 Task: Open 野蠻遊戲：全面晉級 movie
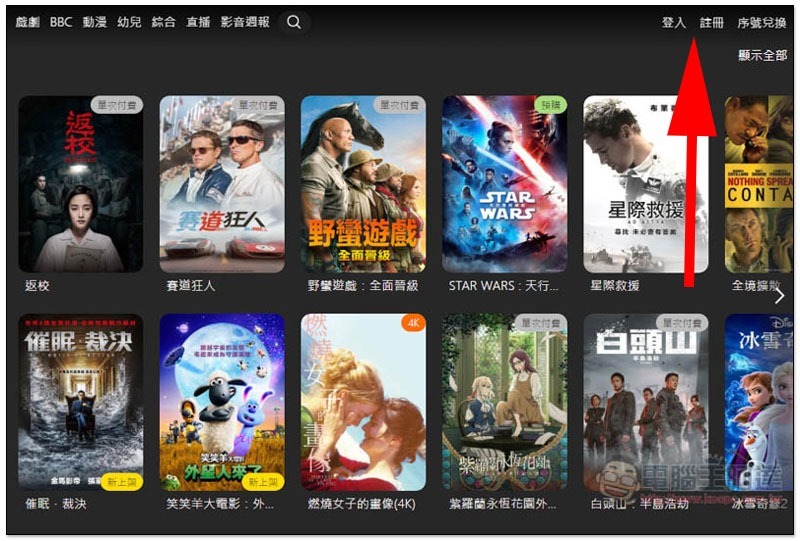click(x=363, y=183)
